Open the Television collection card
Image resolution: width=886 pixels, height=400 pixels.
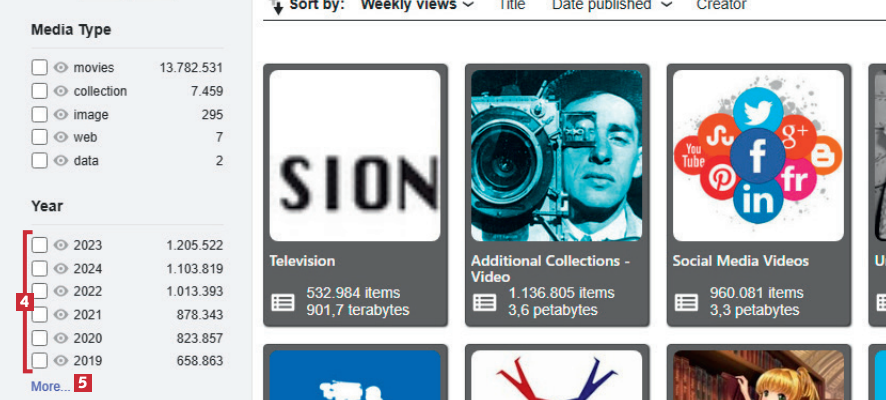click(x=354, y=195)
